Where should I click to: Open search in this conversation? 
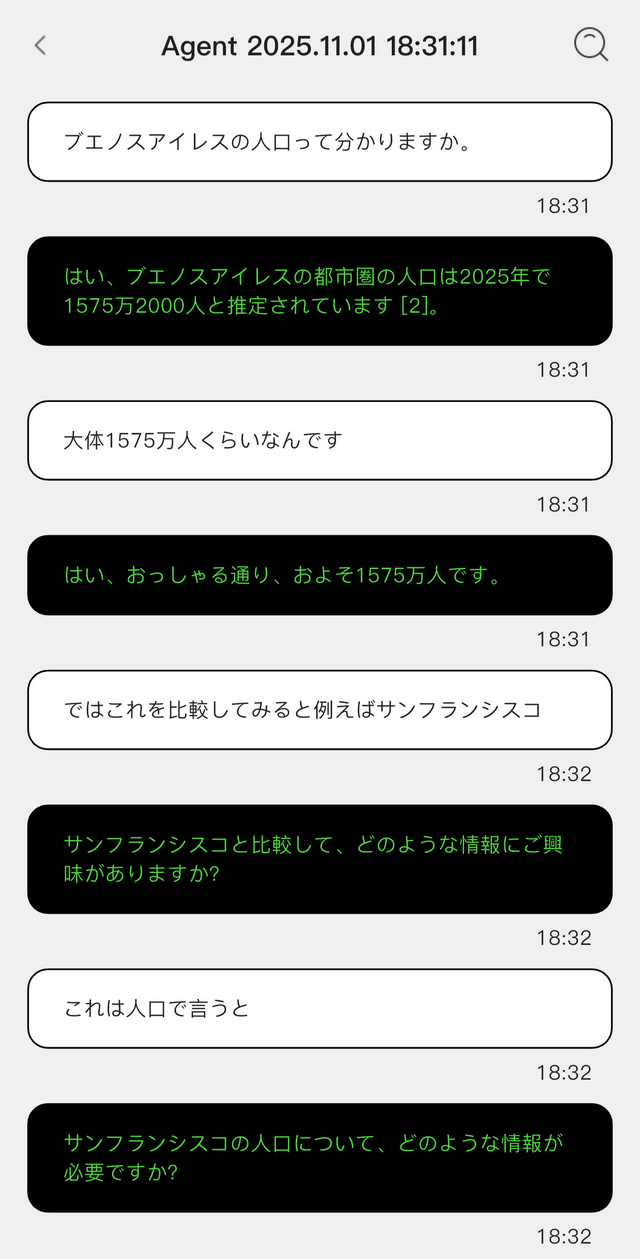coord(591,45)
